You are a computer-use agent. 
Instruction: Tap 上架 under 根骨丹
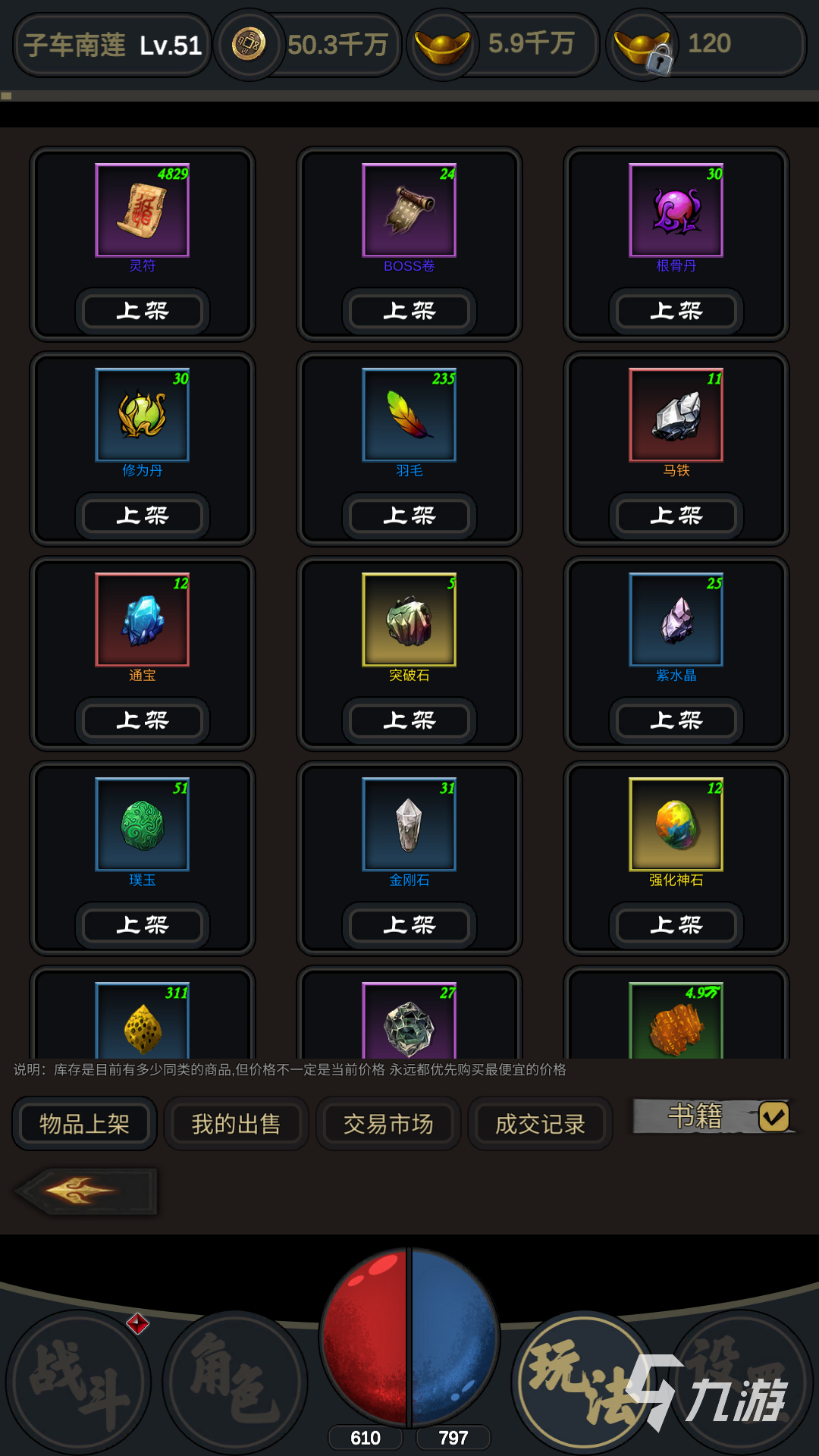pos(676,311)
